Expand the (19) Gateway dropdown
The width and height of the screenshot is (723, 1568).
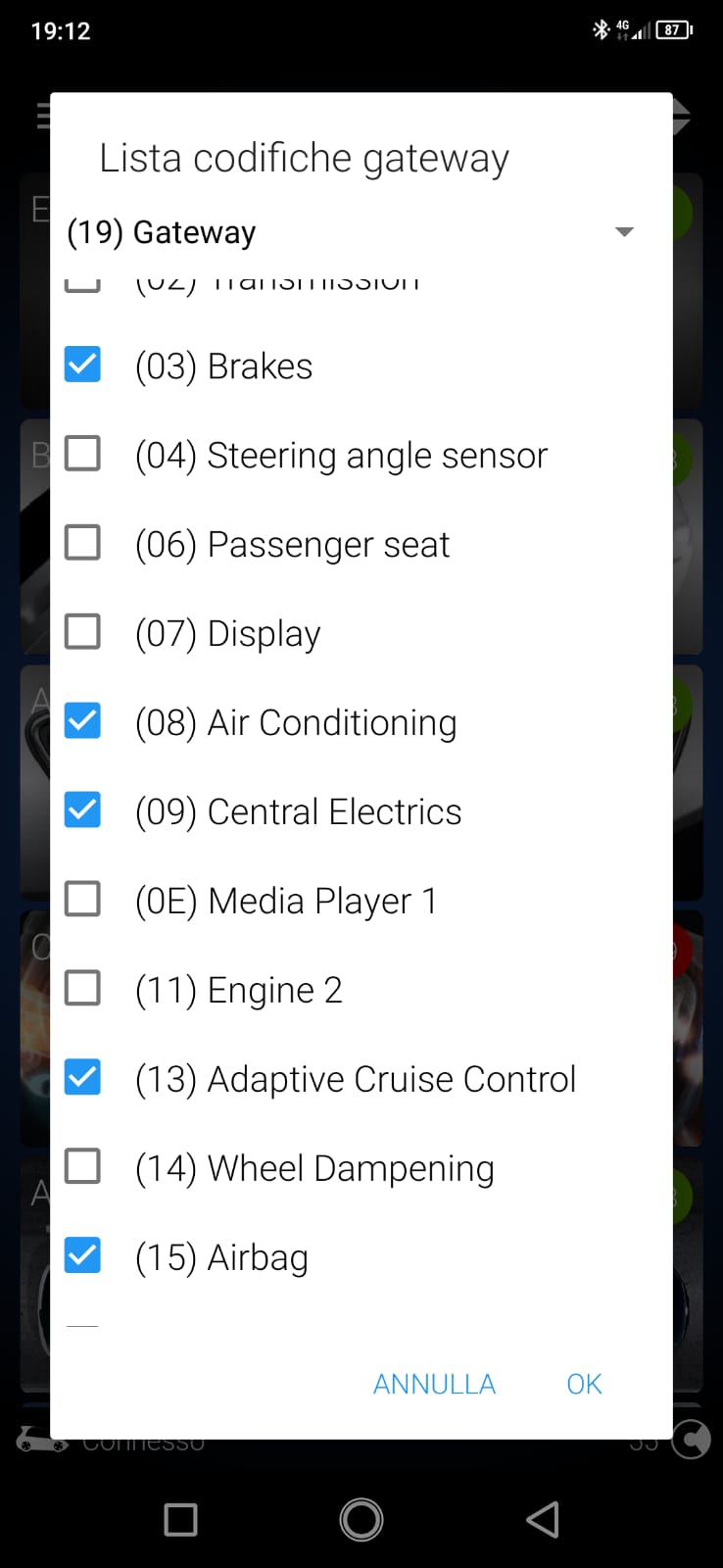[624, 232]
